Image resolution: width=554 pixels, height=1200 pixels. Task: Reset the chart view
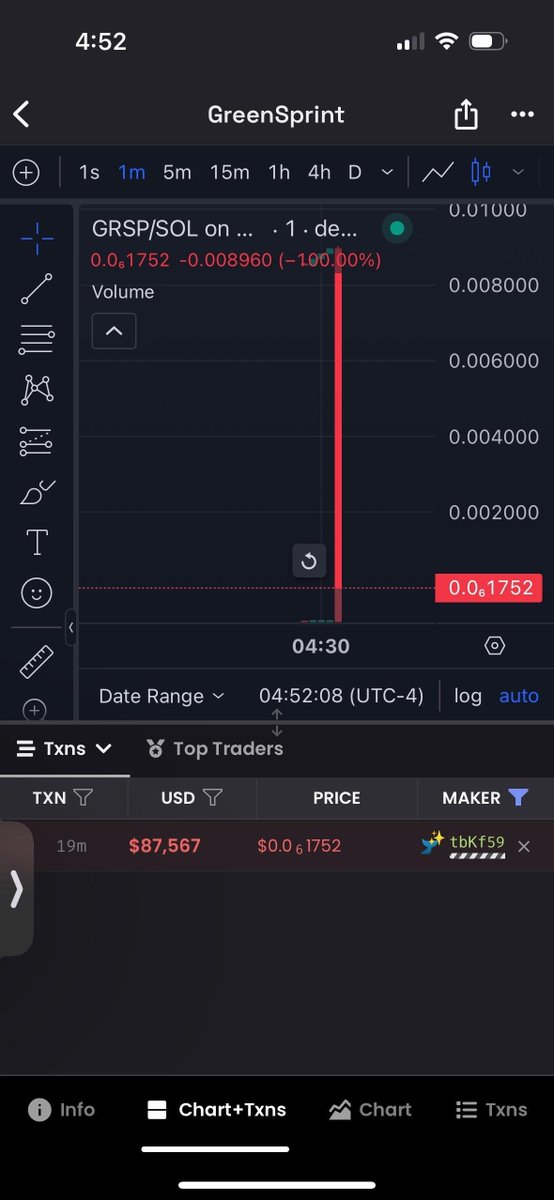(x=309, y=561)
